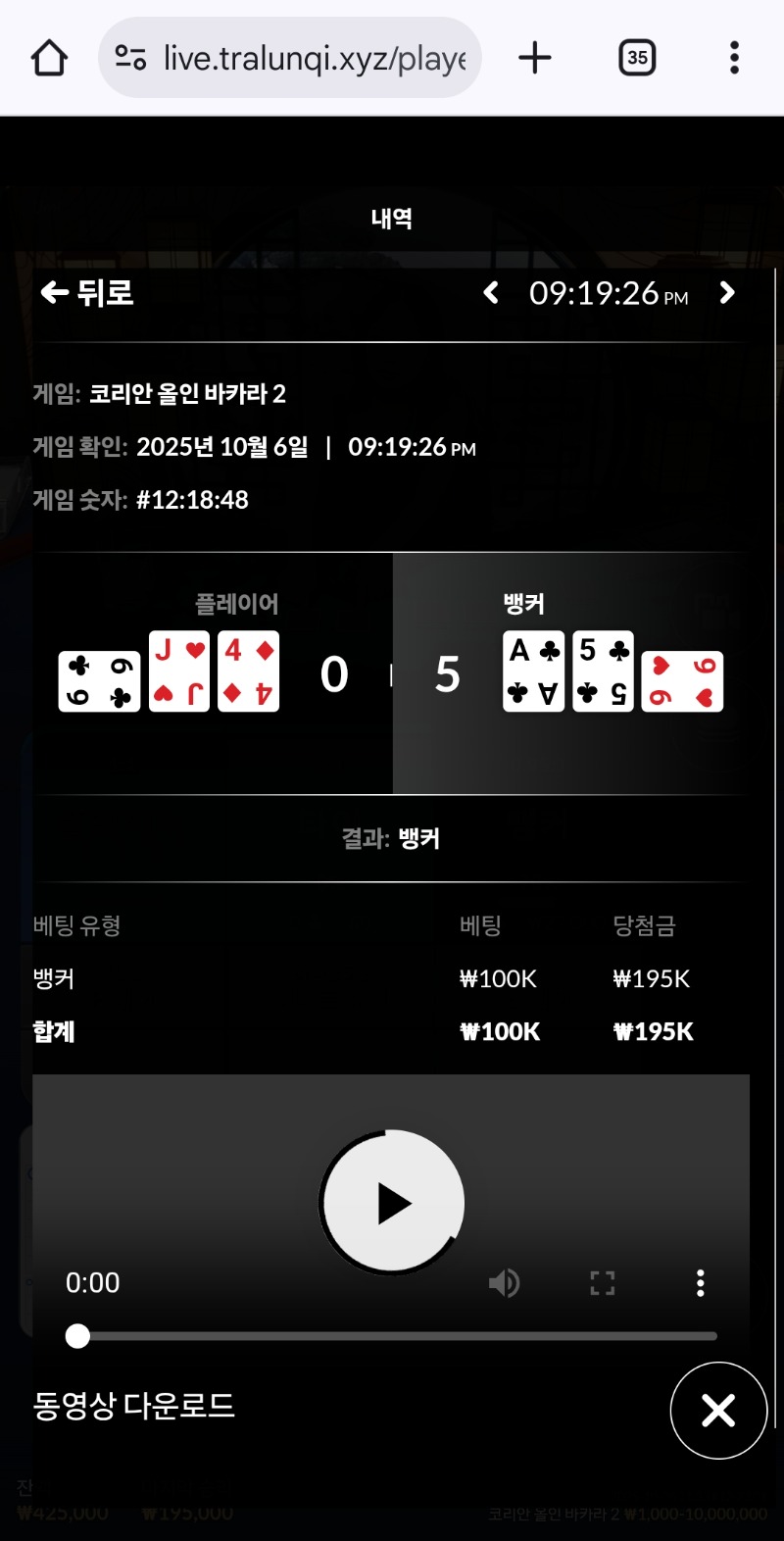
Task: Mute the video sound
Action: pyautogui.click(x=504, y=1283)
